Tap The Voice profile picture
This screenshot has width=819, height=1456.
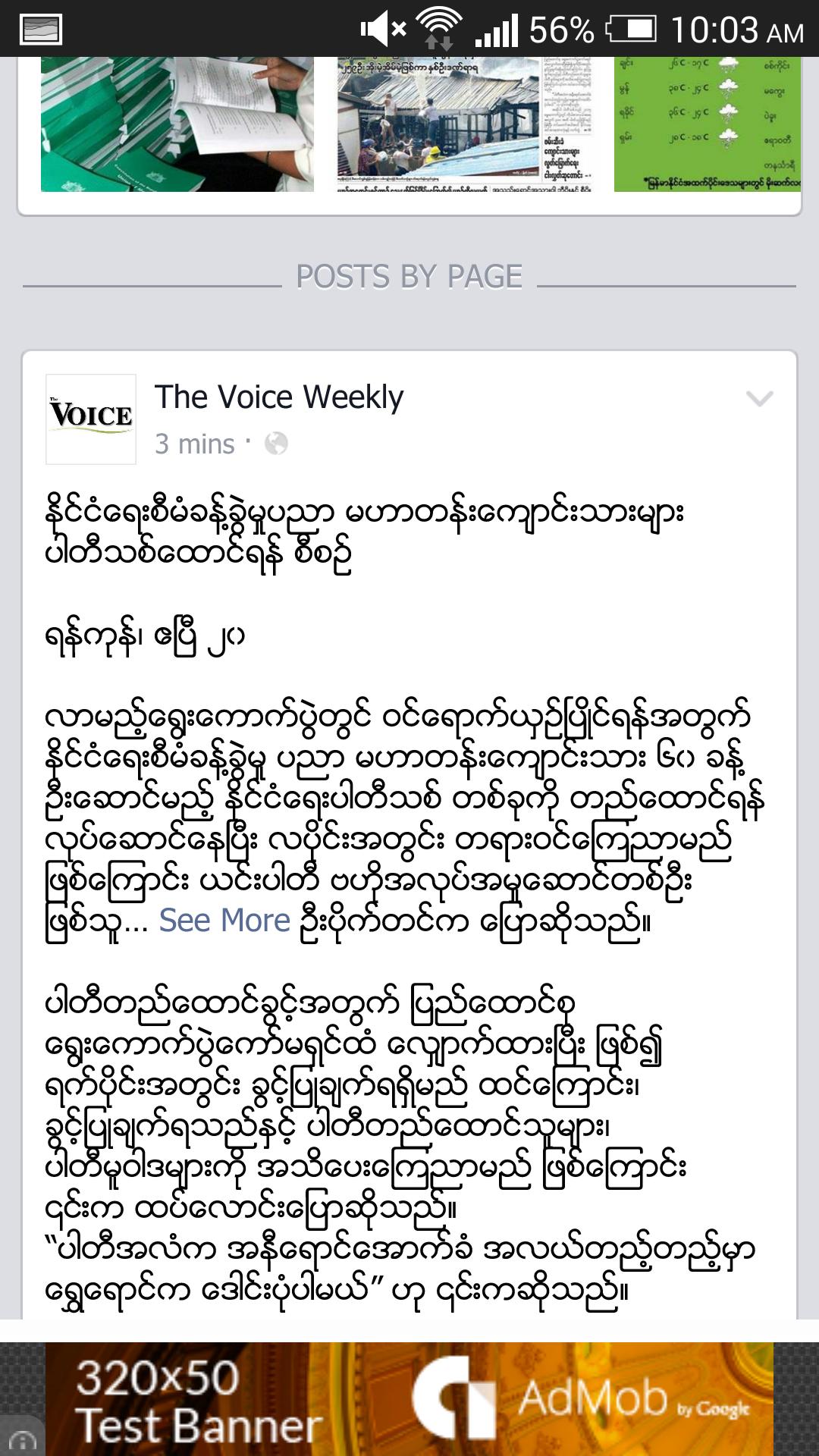pyautogui.click(x=91, y=419)
